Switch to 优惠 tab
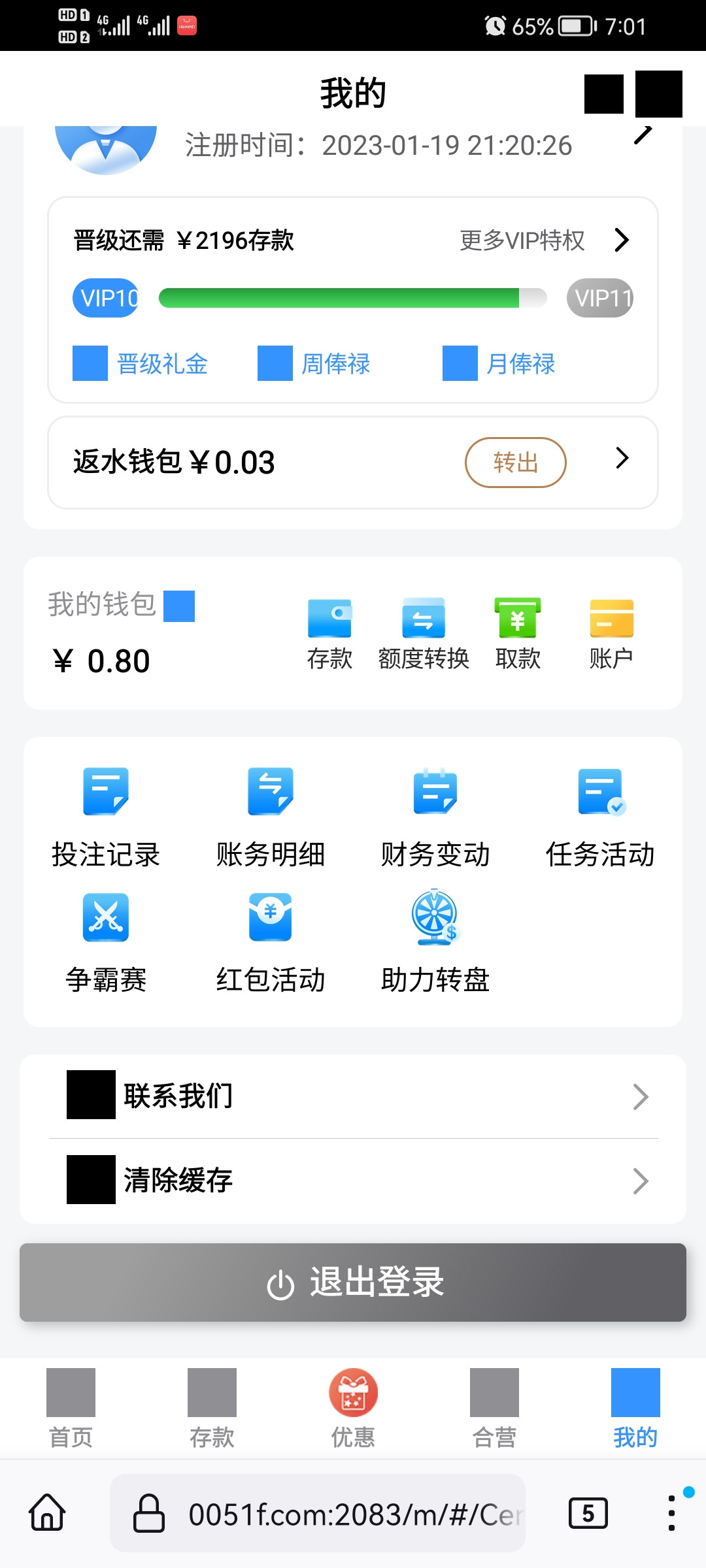Viewport: 706px width, 1568px height. (353, 1409)
